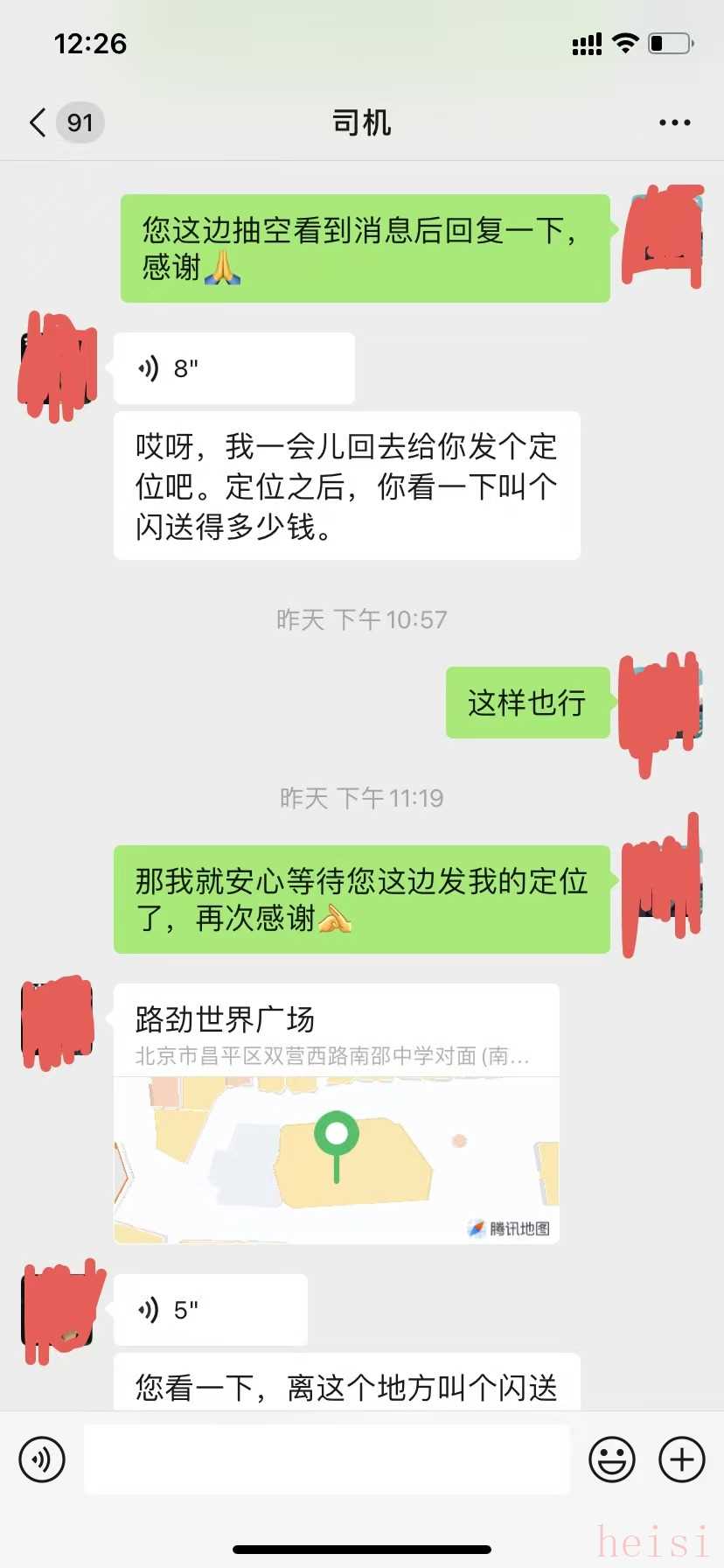This screenshot has width=724, height=1568.
Task: Focus the message text field
Action: click(x=326, y=1459)
